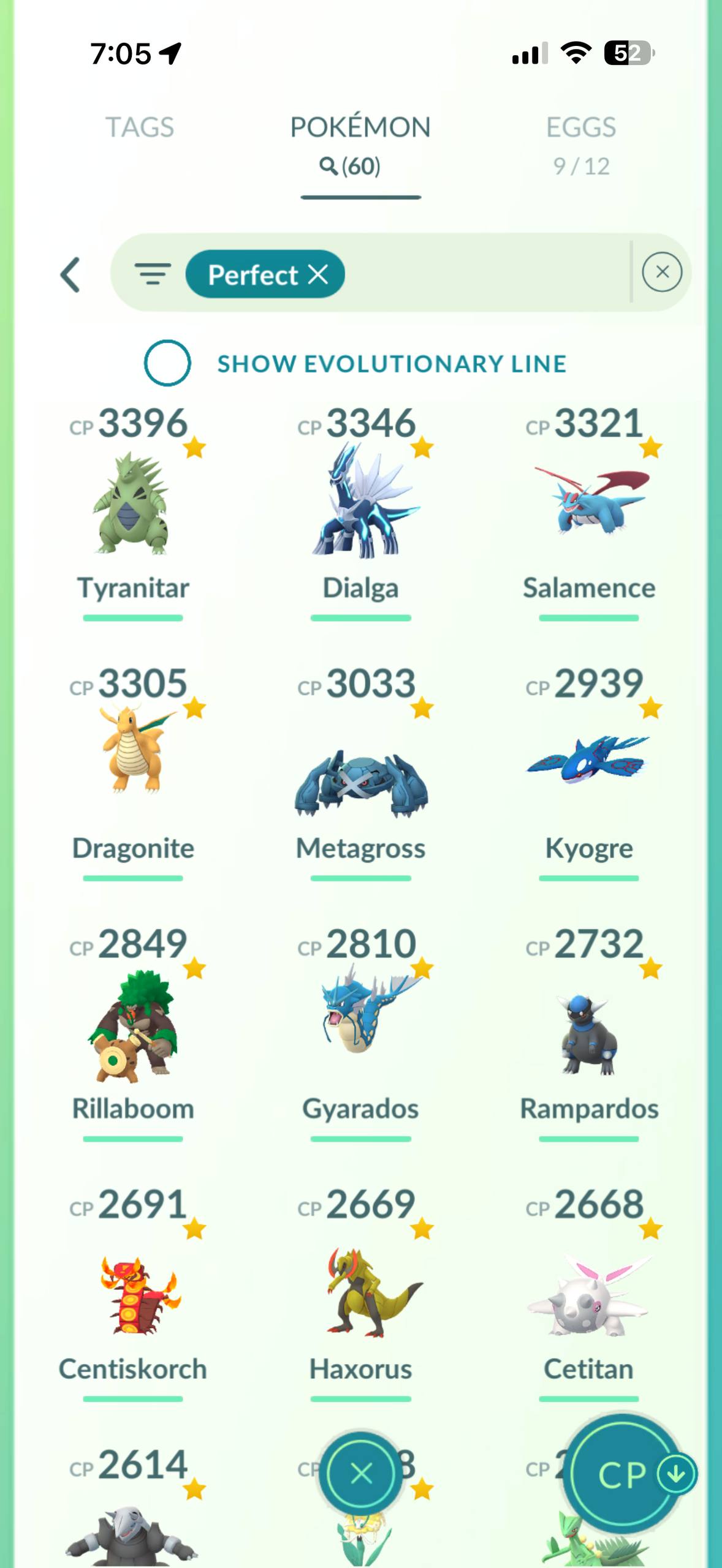722x1568 pixels.
Task: Clear the search field with the X
Action: (662, 272)
